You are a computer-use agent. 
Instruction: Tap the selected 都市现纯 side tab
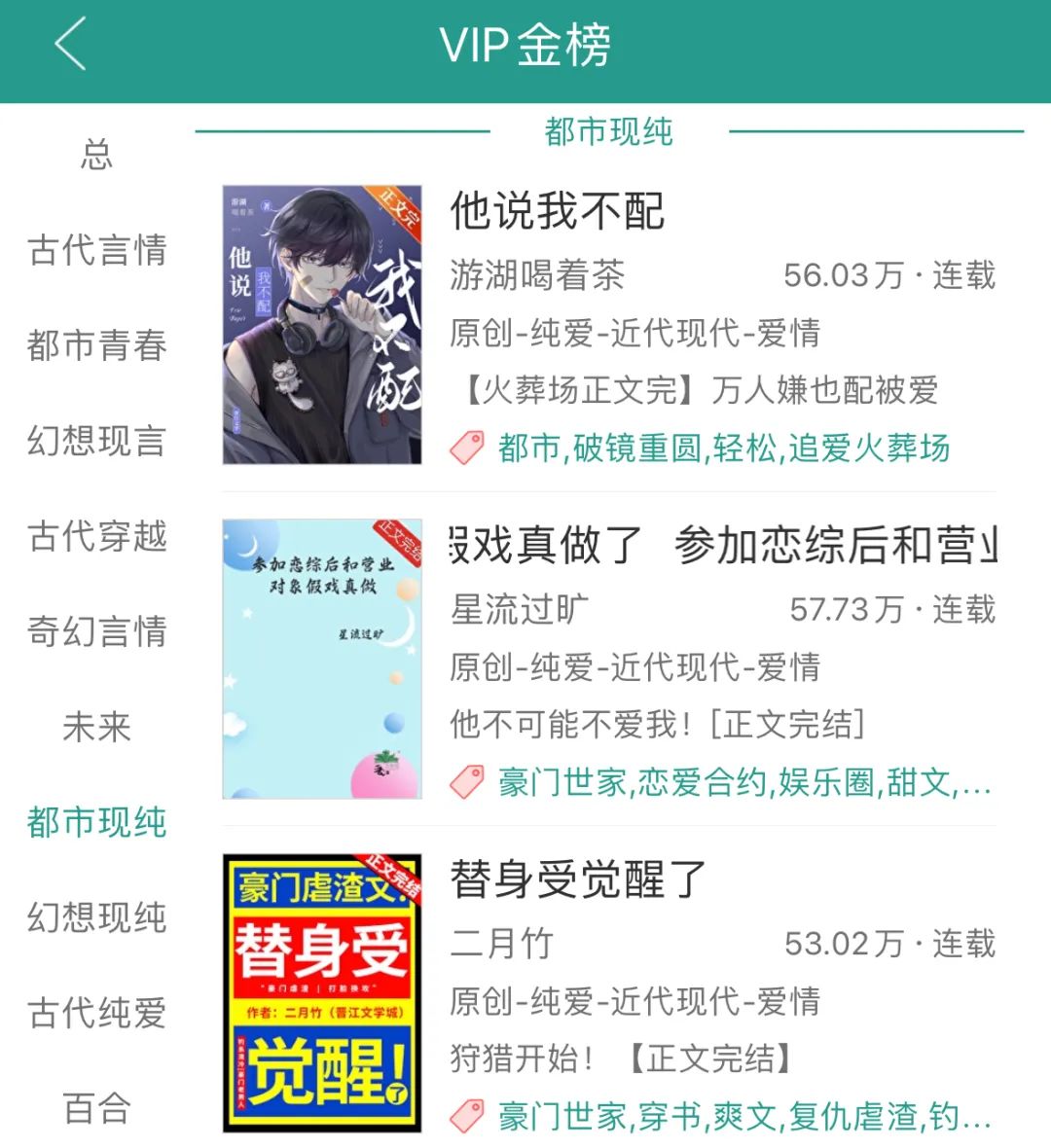[x=96, y=822]
